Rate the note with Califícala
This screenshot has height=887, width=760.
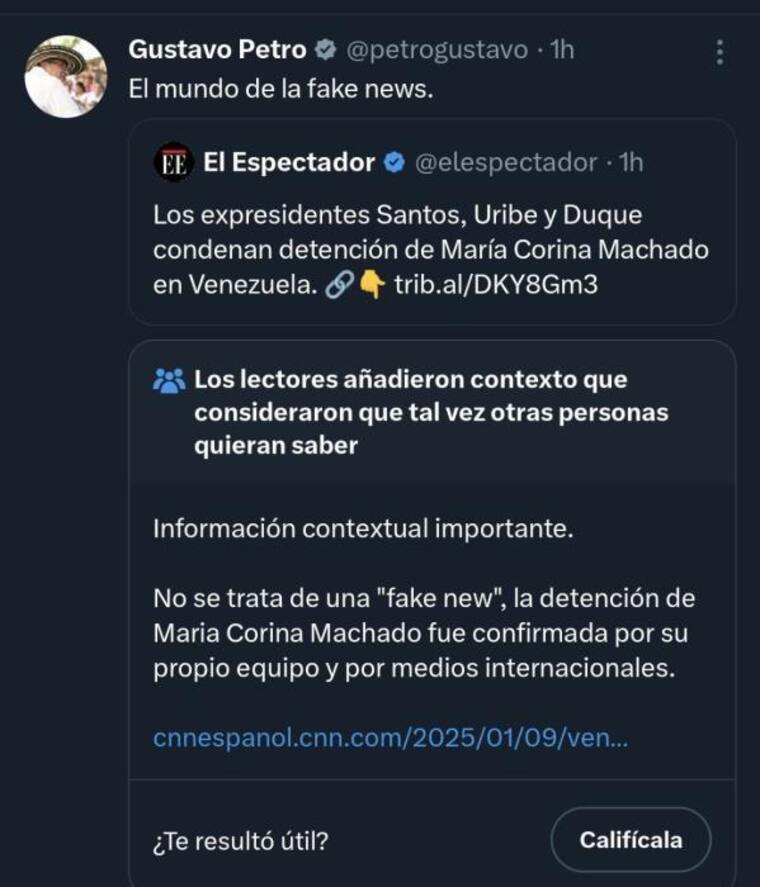pos(630,840)
